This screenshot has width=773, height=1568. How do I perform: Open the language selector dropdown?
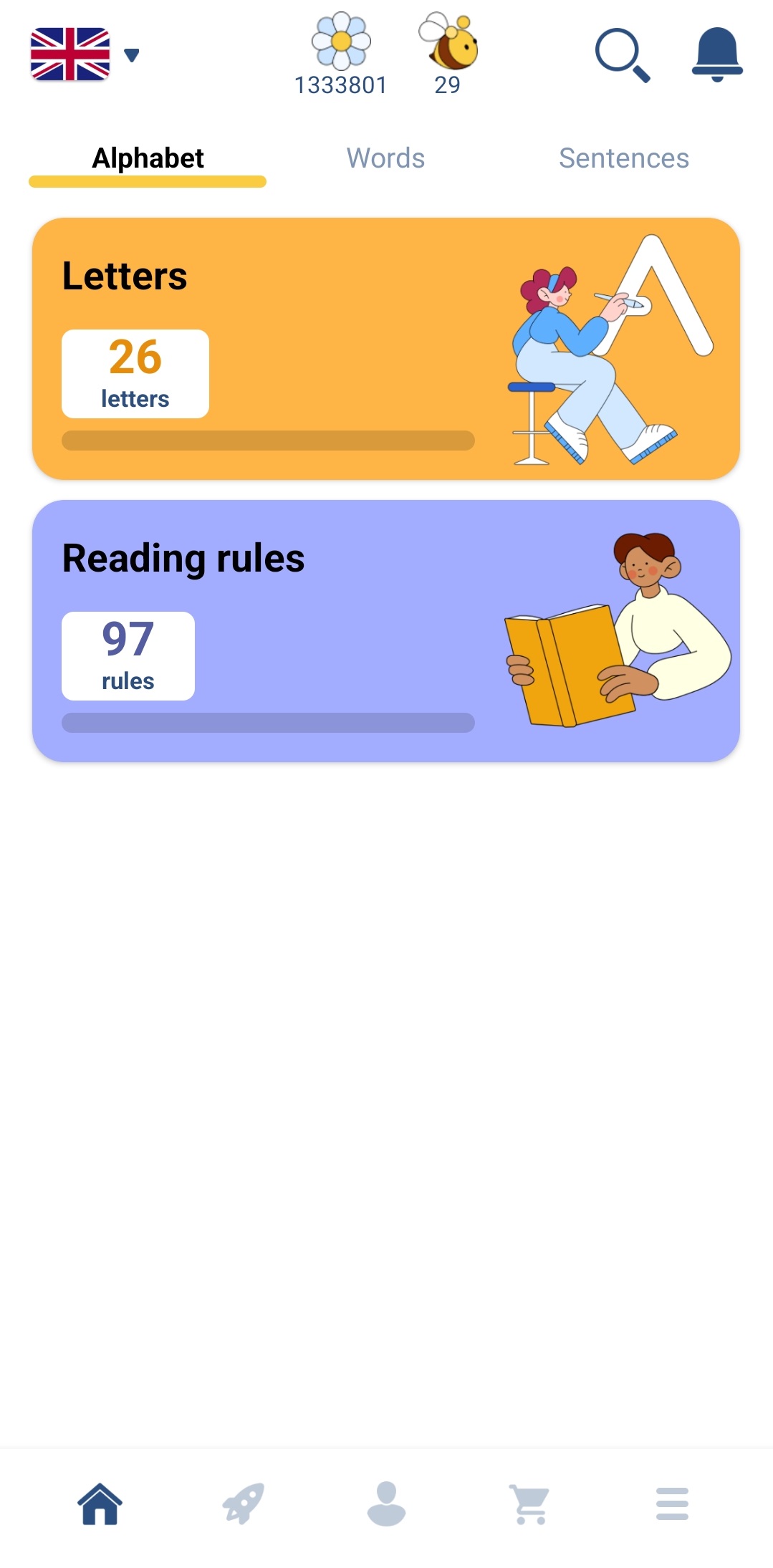[84, 54]
